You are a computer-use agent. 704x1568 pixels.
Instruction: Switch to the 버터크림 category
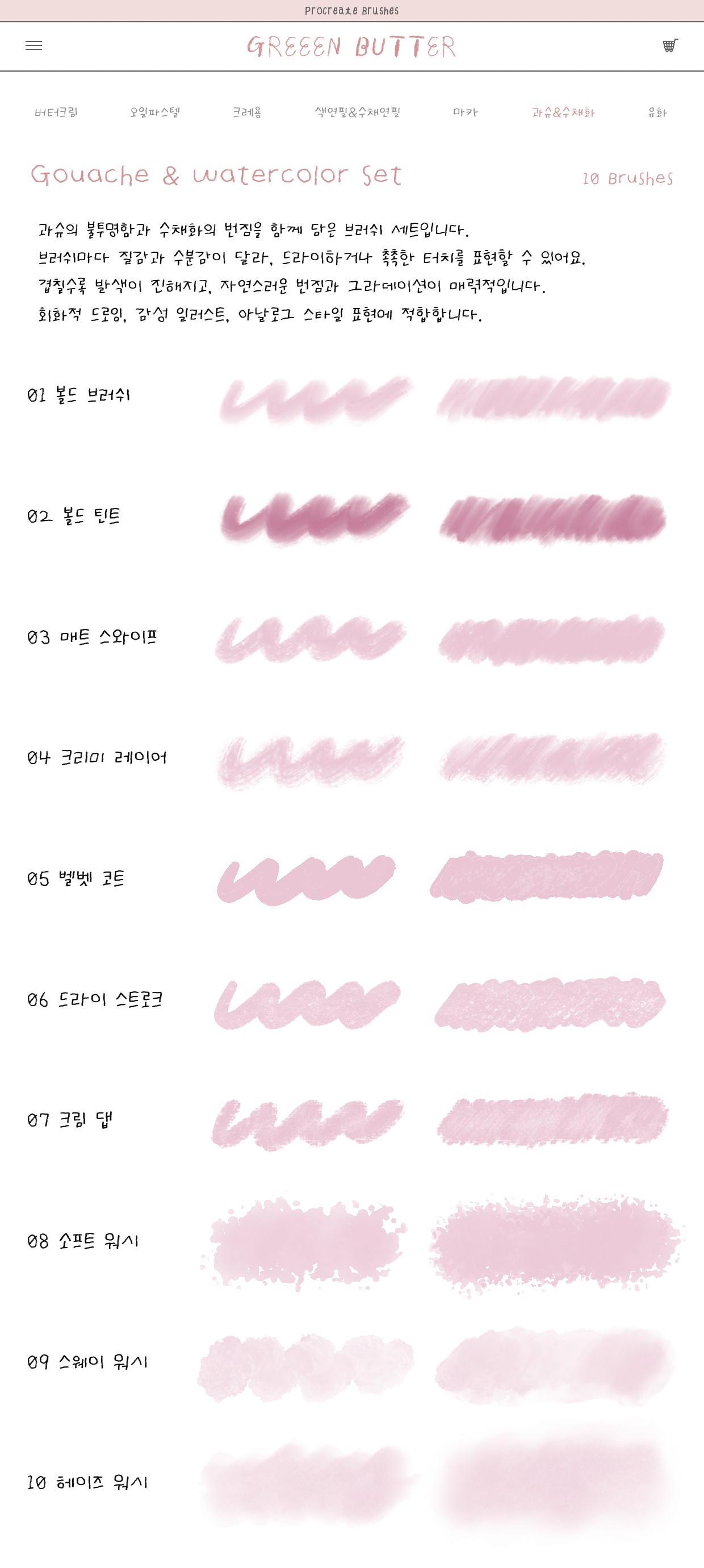[56, 112]
